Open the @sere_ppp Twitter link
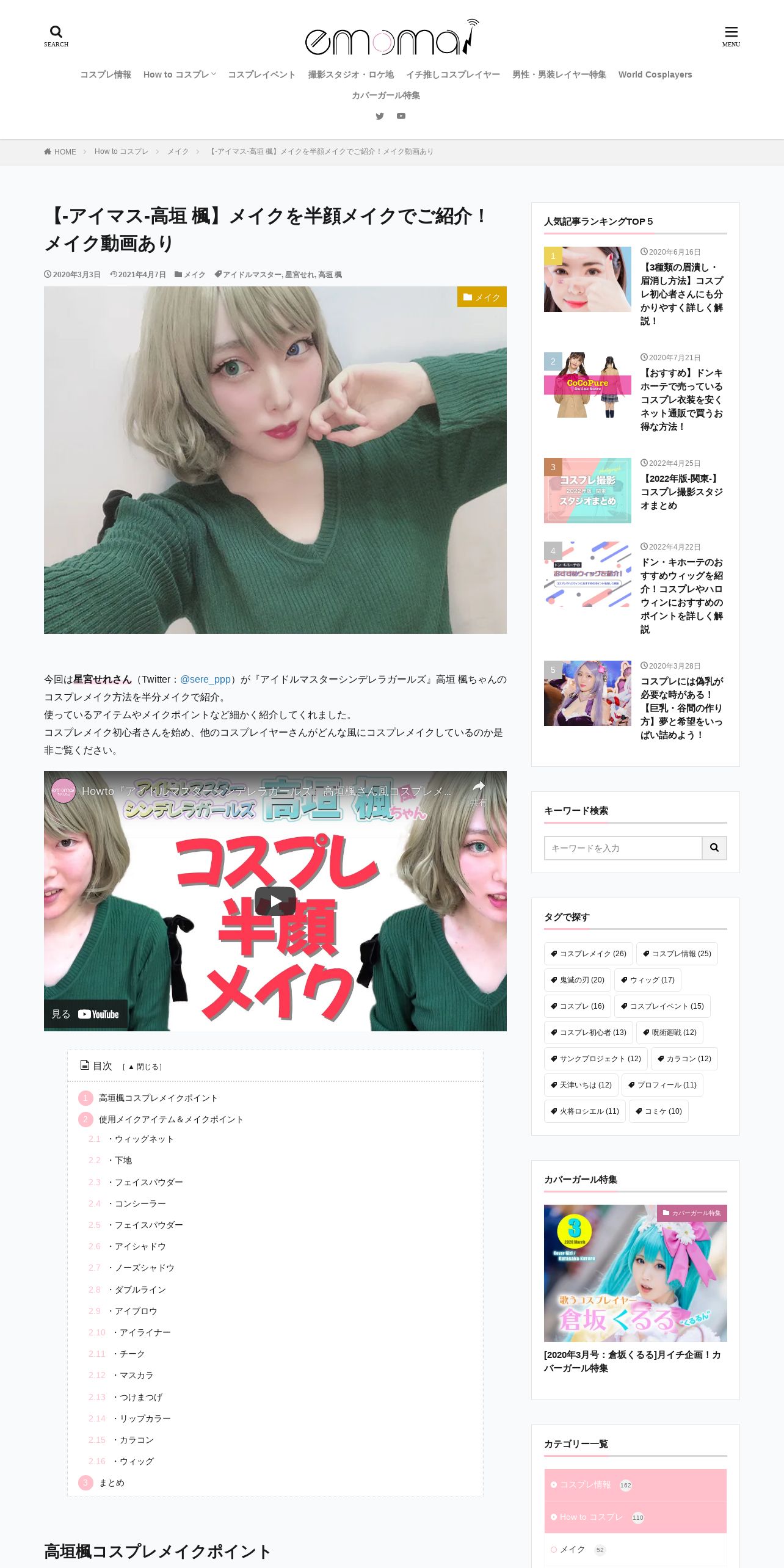The width and height of the screenshot is (784, 1568). 205,679
